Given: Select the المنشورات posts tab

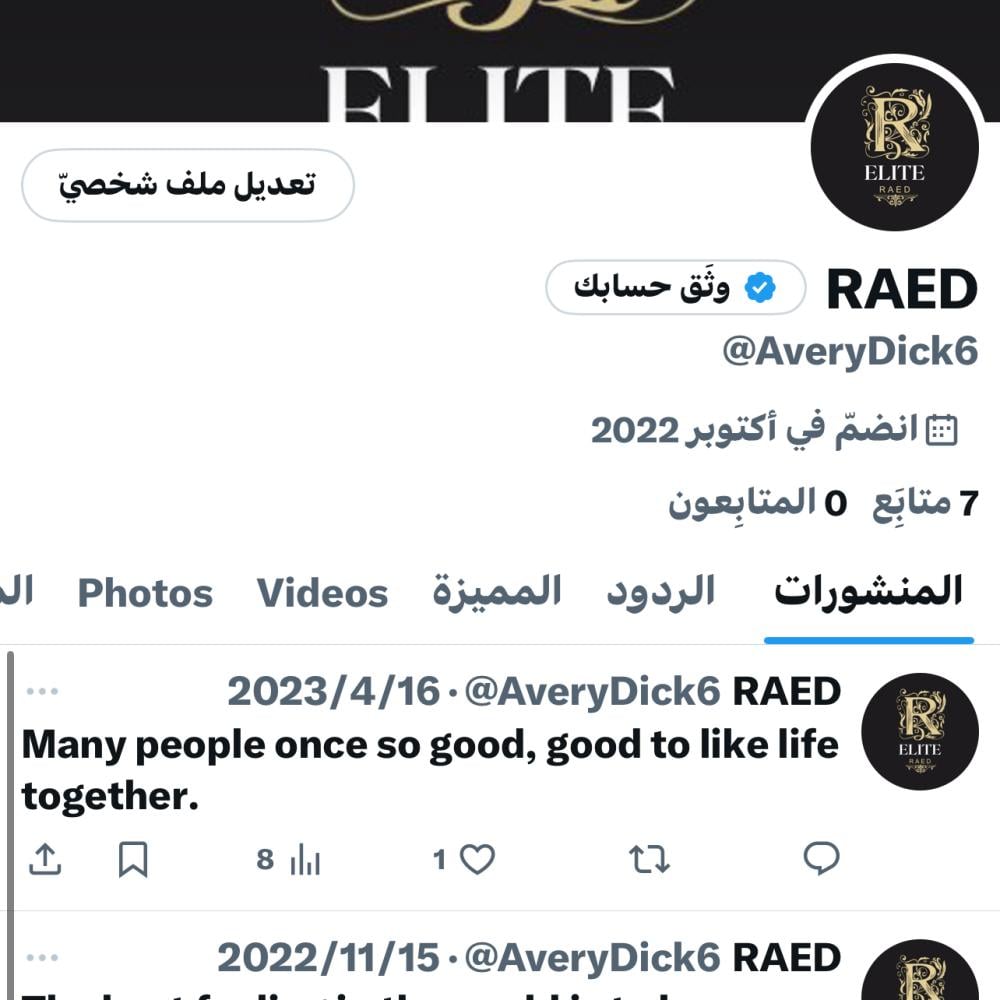Looking at the screenshot, I should click(868, 592).
